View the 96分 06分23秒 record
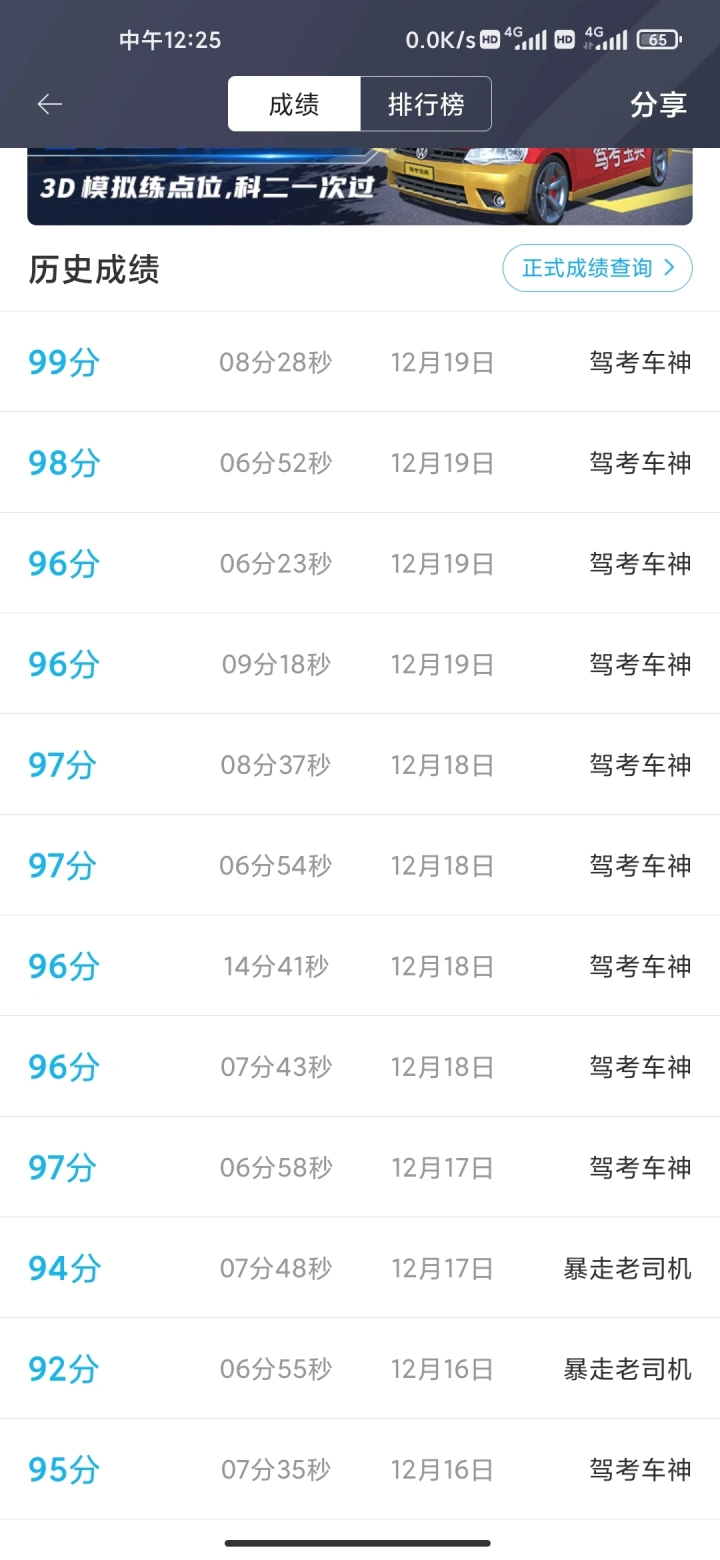This screenshot has width=720, height=1560. [360, 563]
